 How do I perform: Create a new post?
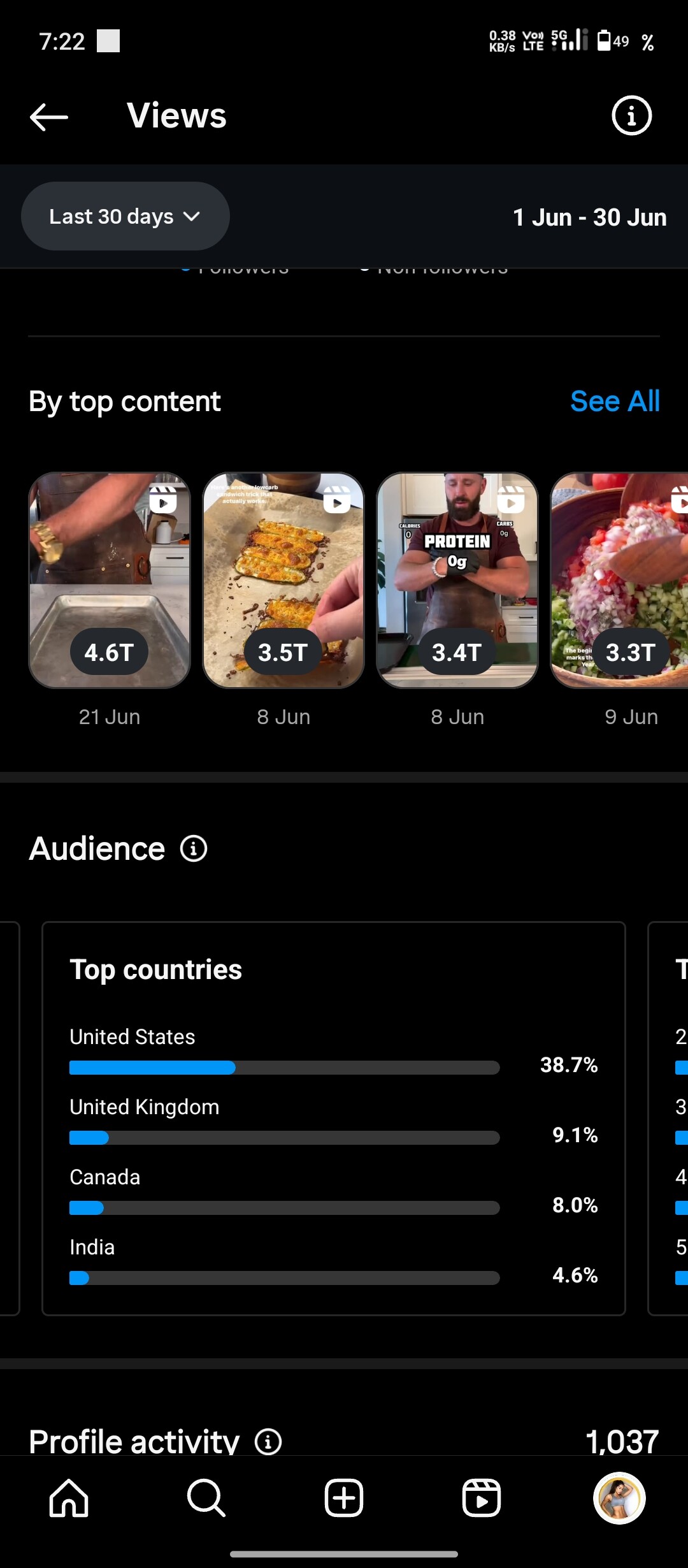click(x=344, y=1498)
